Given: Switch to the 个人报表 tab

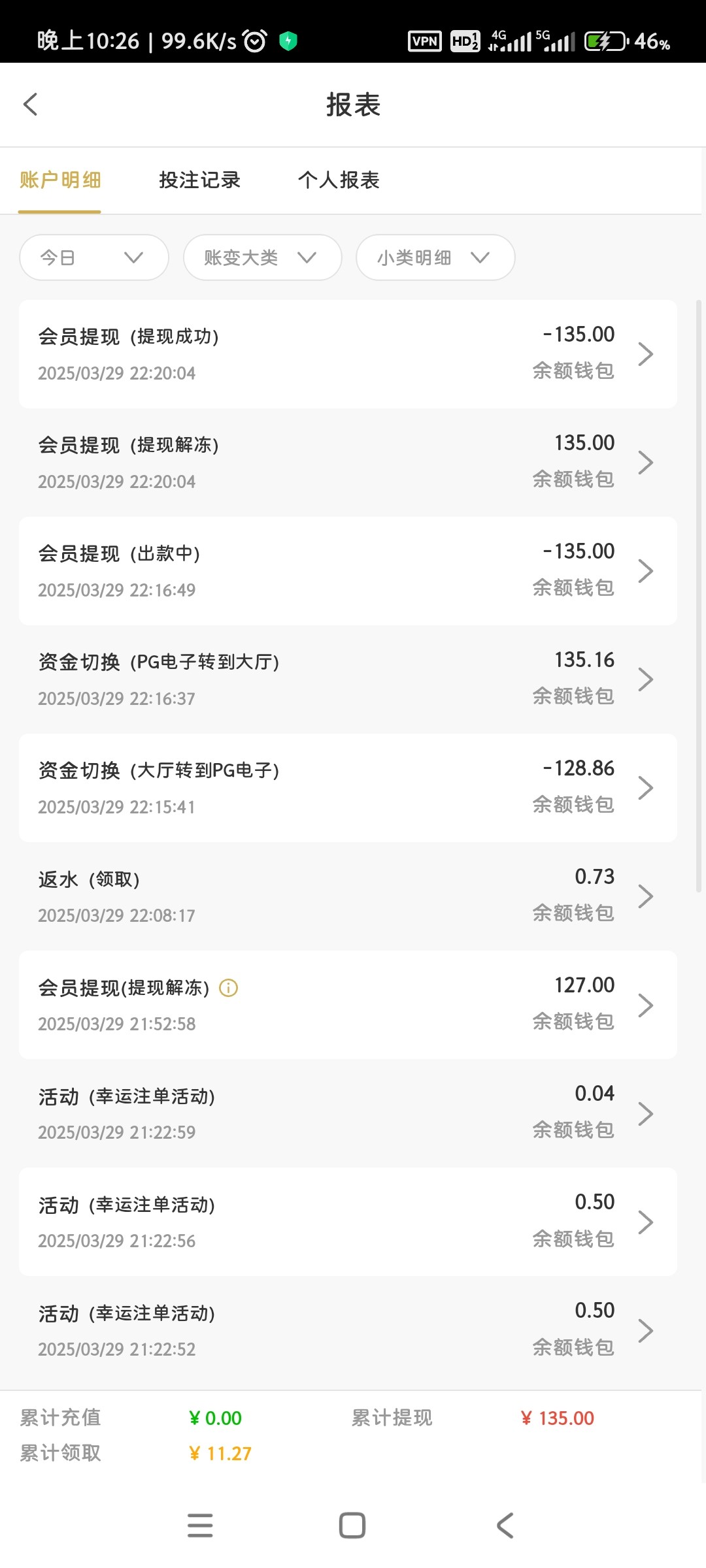Looking at the screenshot, I should (339, 180).
